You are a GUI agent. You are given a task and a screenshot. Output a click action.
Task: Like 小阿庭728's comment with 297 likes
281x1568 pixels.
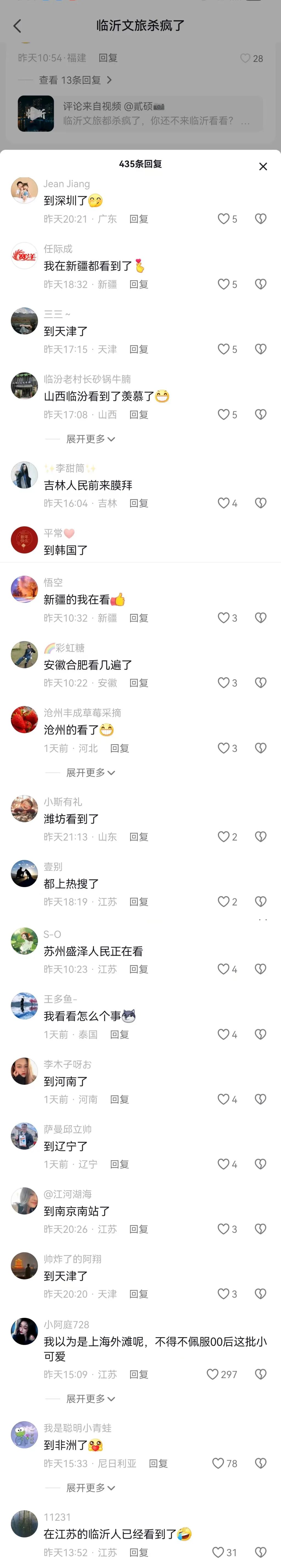(x=212, y=1374)
